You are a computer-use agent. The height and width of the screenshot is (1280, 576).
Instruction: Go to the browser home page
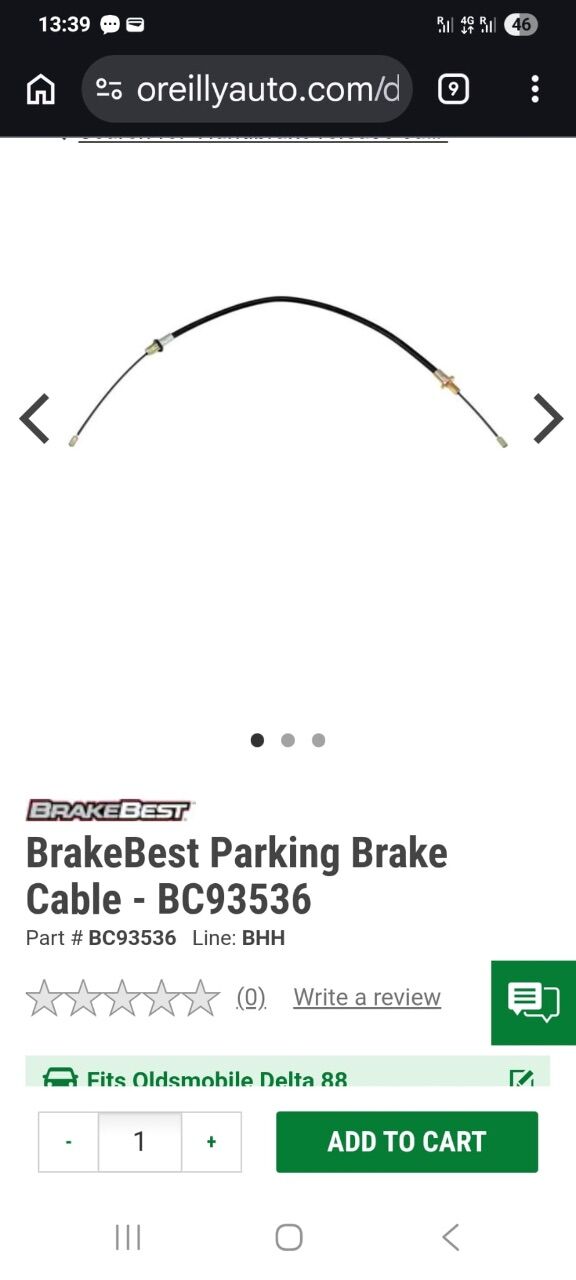point(41,90)
